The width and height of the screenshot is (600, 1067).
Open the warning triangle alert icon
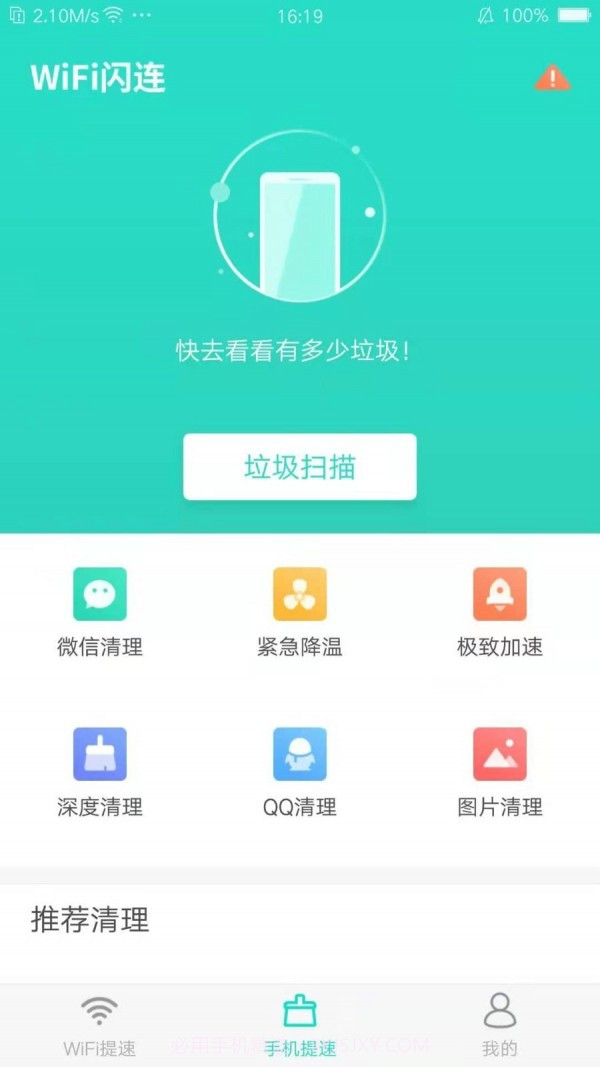(552, 78)
